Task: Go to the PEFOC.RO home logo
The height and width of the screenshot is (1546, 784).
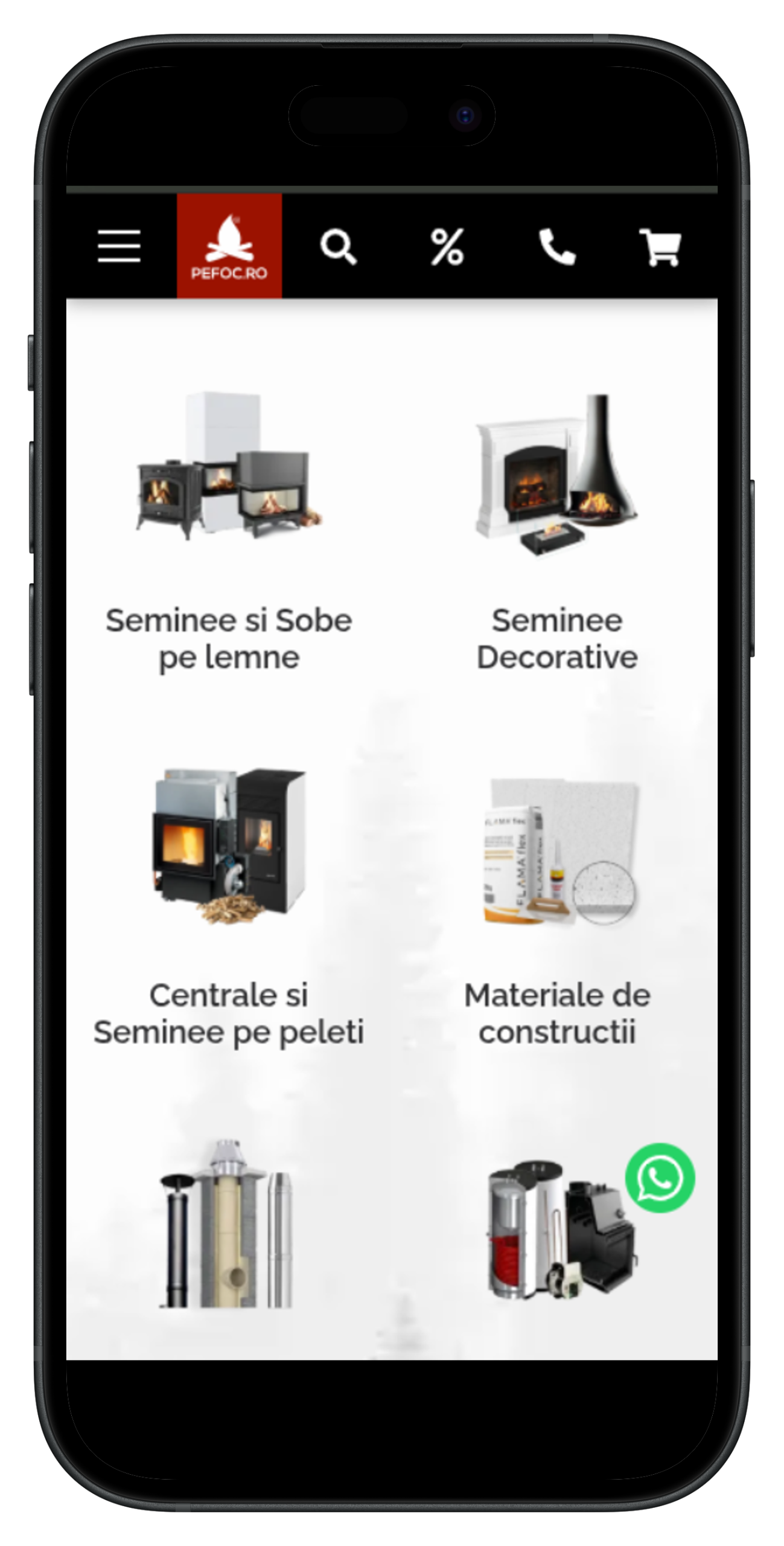Action: tap(229, 246)
